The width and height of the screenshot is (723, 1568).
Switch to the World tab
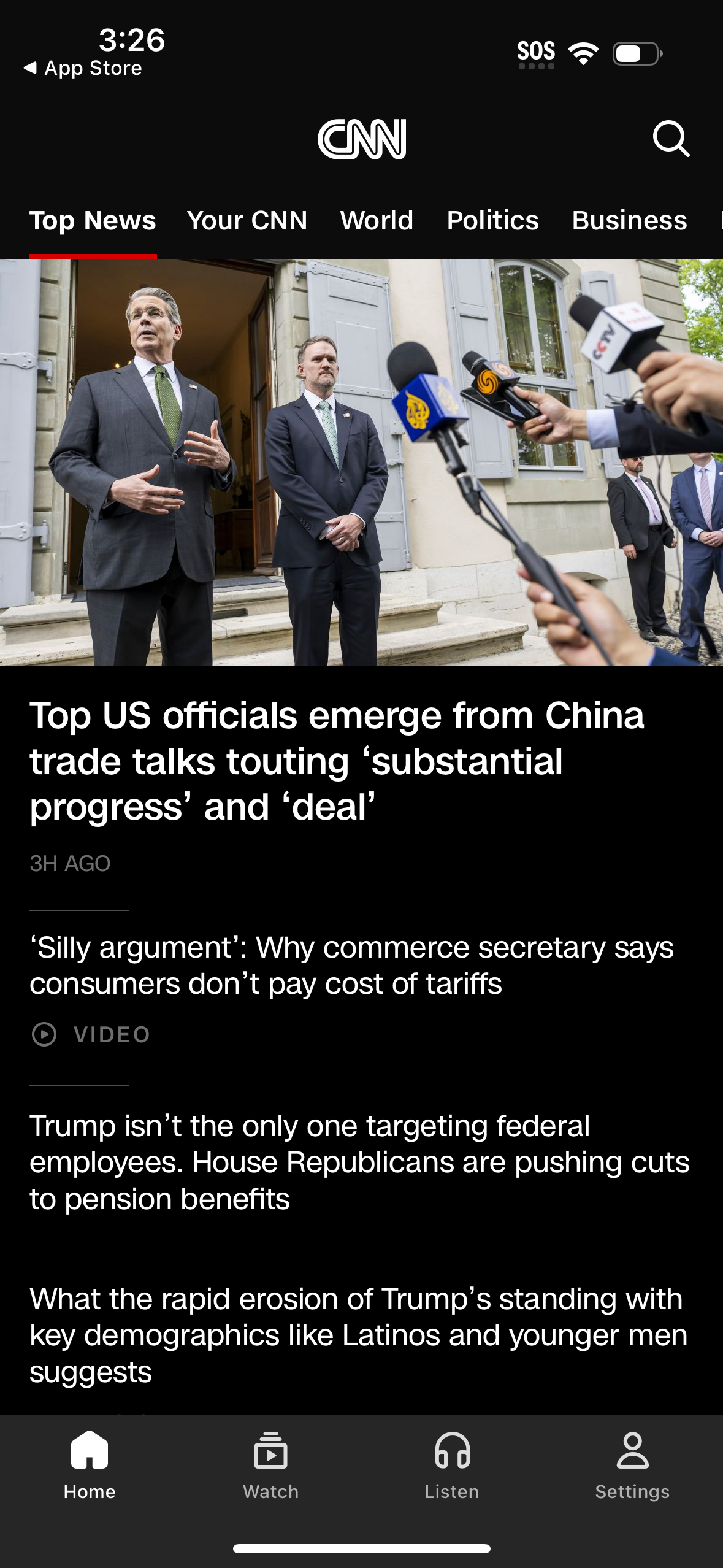(x=377, y=221)
